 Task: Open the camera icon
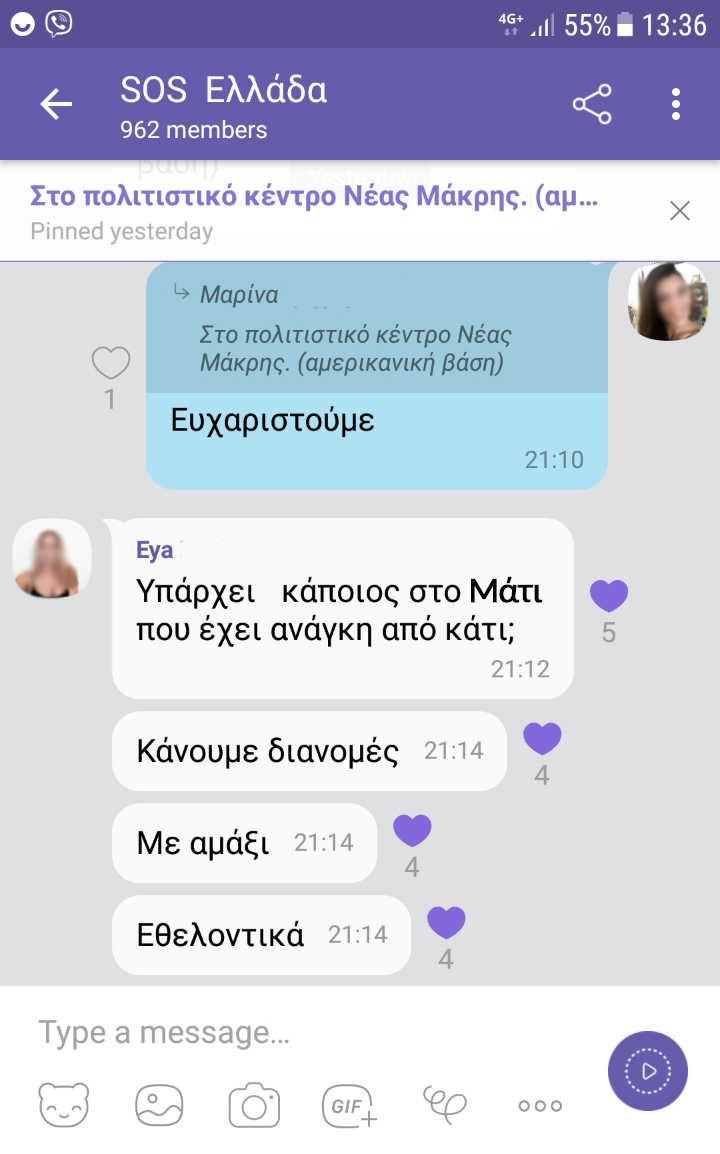point(254,1105)
